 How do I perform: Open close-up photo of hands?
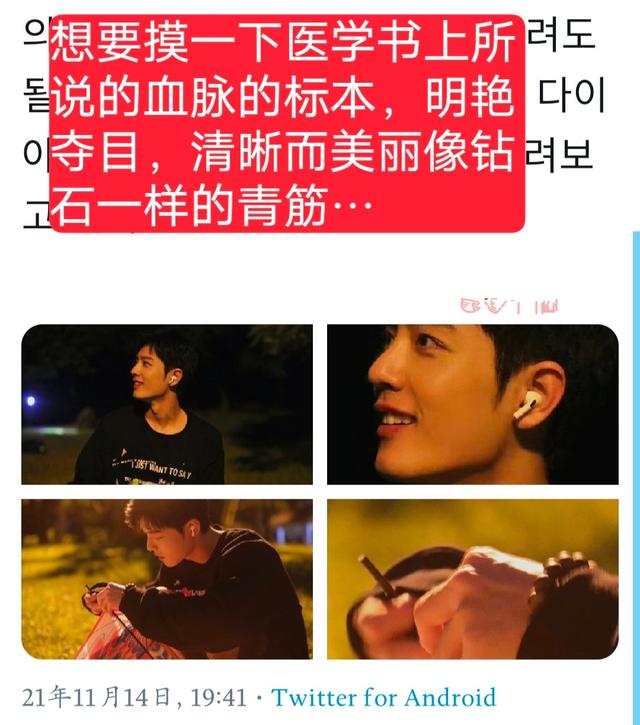[473, 579]
